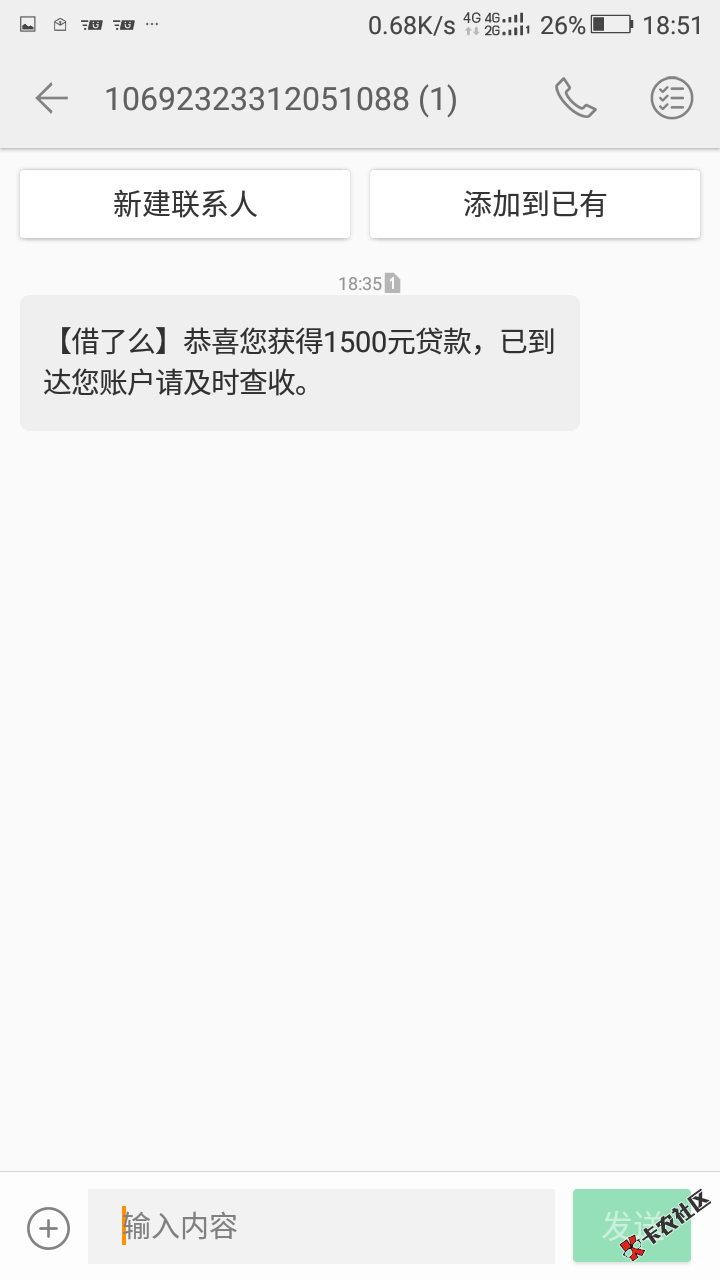Call the number 10692323312051088
This screenshot has width=720, height=1280.
575,98
